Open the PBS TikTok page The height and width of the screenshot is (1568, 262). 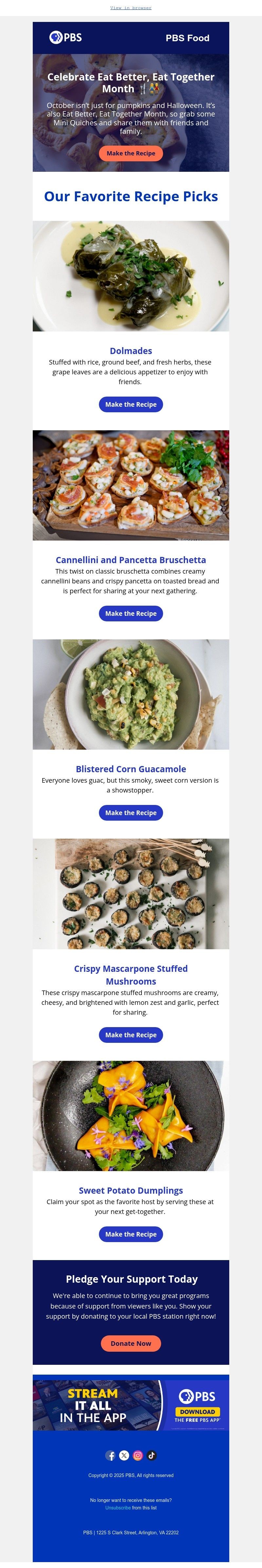[152, 1455]
